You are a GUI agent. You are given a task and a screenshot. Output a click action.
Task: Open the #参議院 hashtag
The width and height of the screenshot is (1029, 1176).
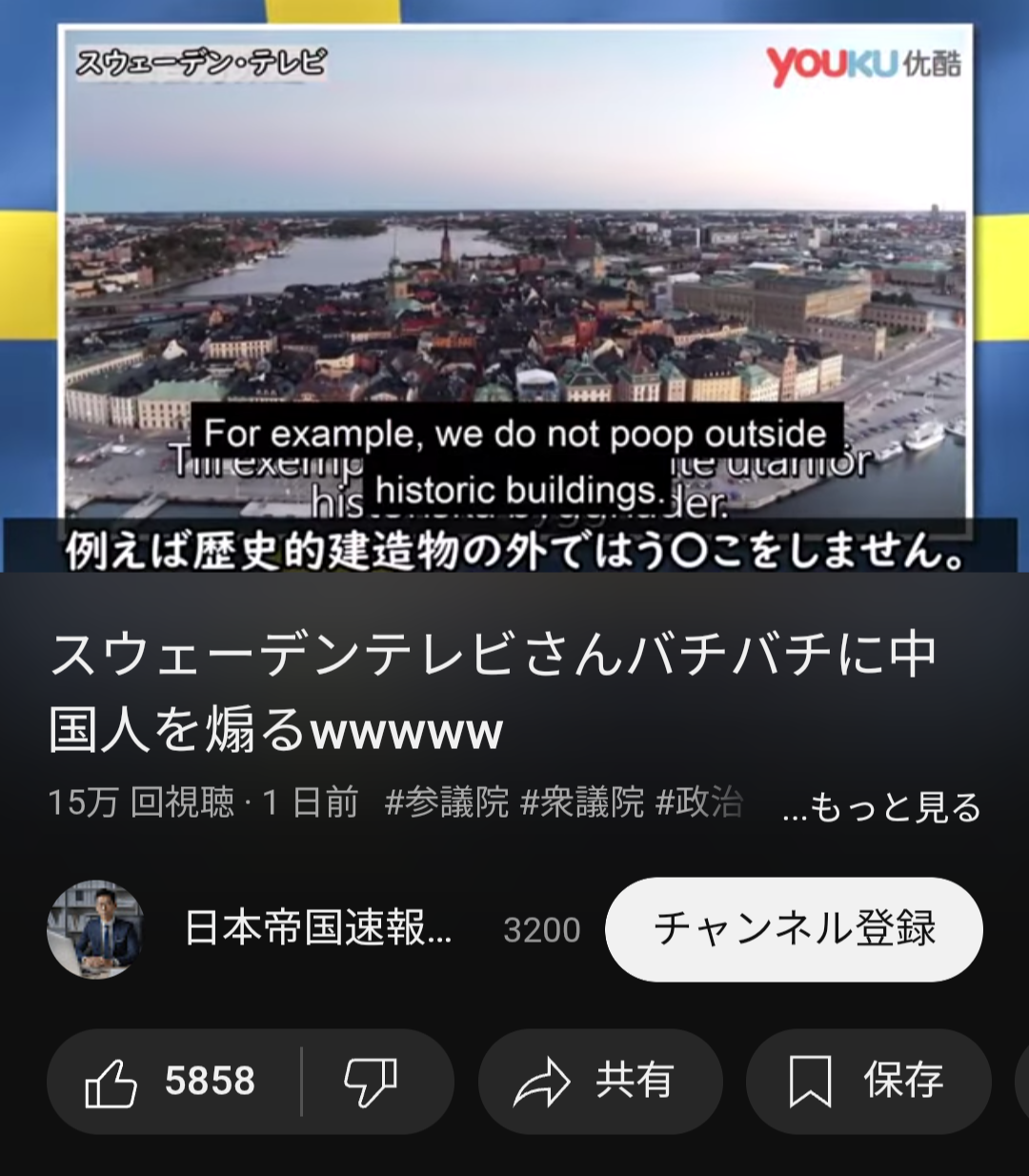(x=447, y=803)
